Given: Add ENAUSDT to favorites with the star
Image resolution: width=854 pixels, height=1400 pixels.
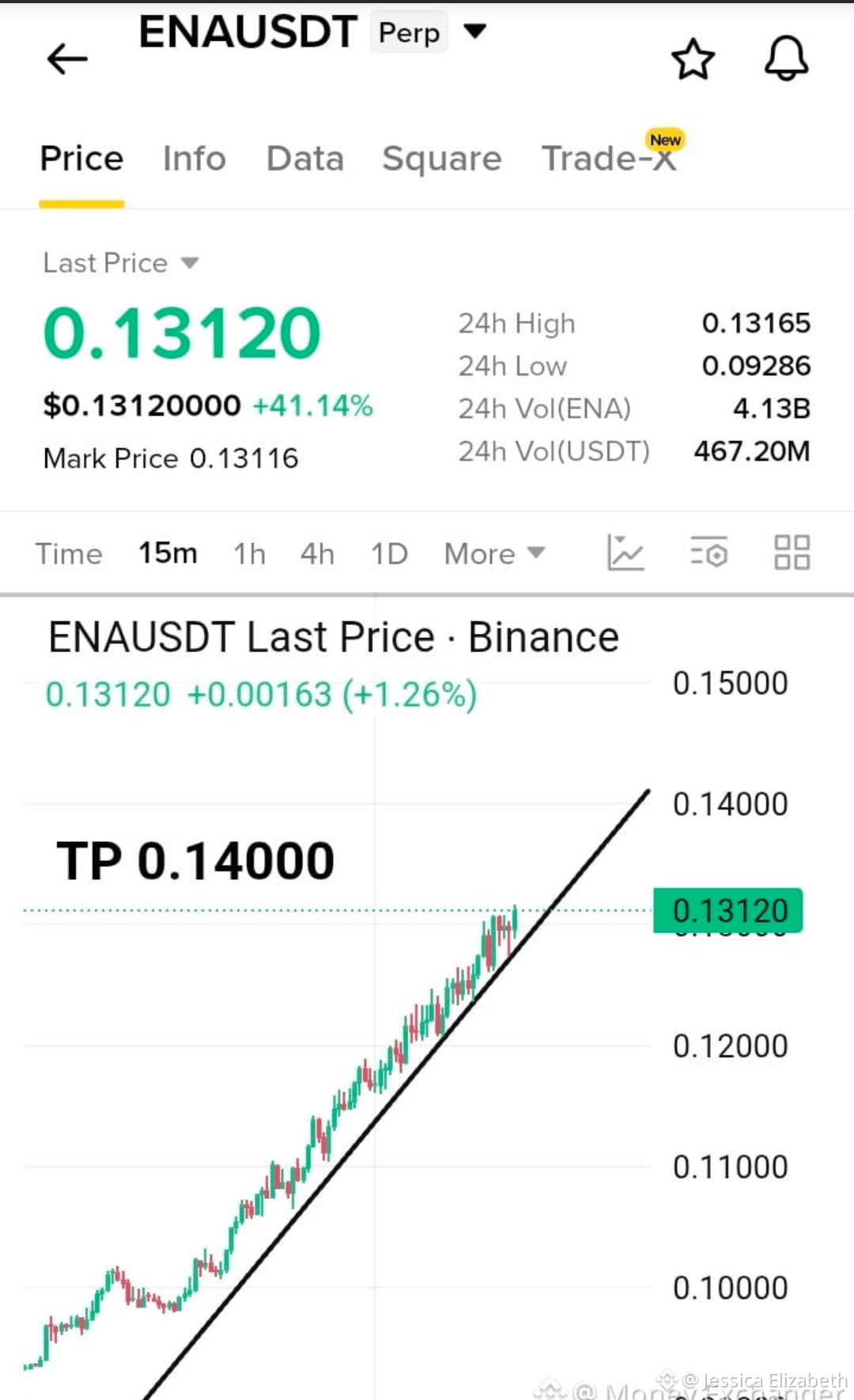Looking at the screenshot, I should coord(693,59).
